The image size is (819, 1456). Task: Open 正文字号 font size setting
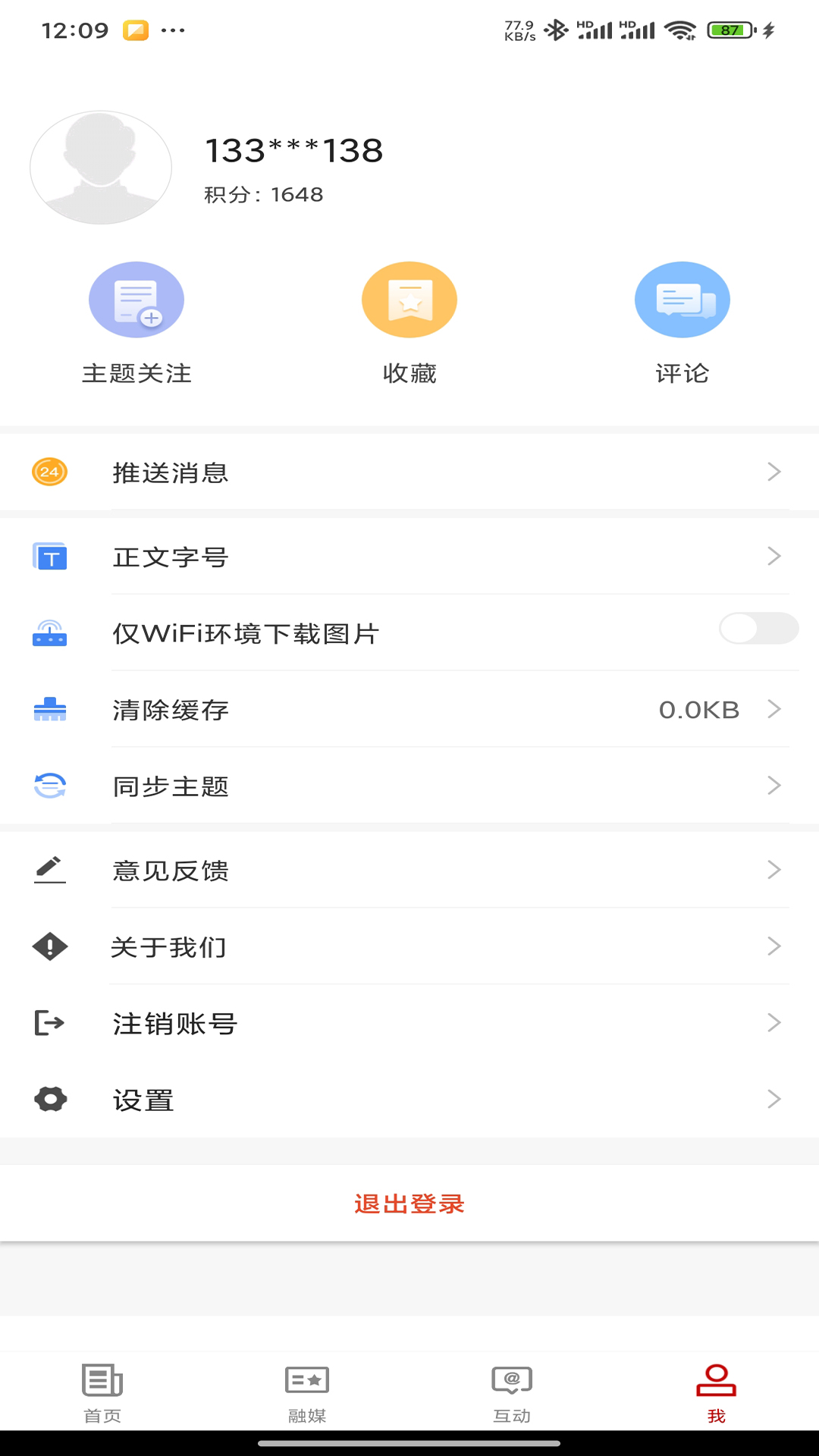409,557
